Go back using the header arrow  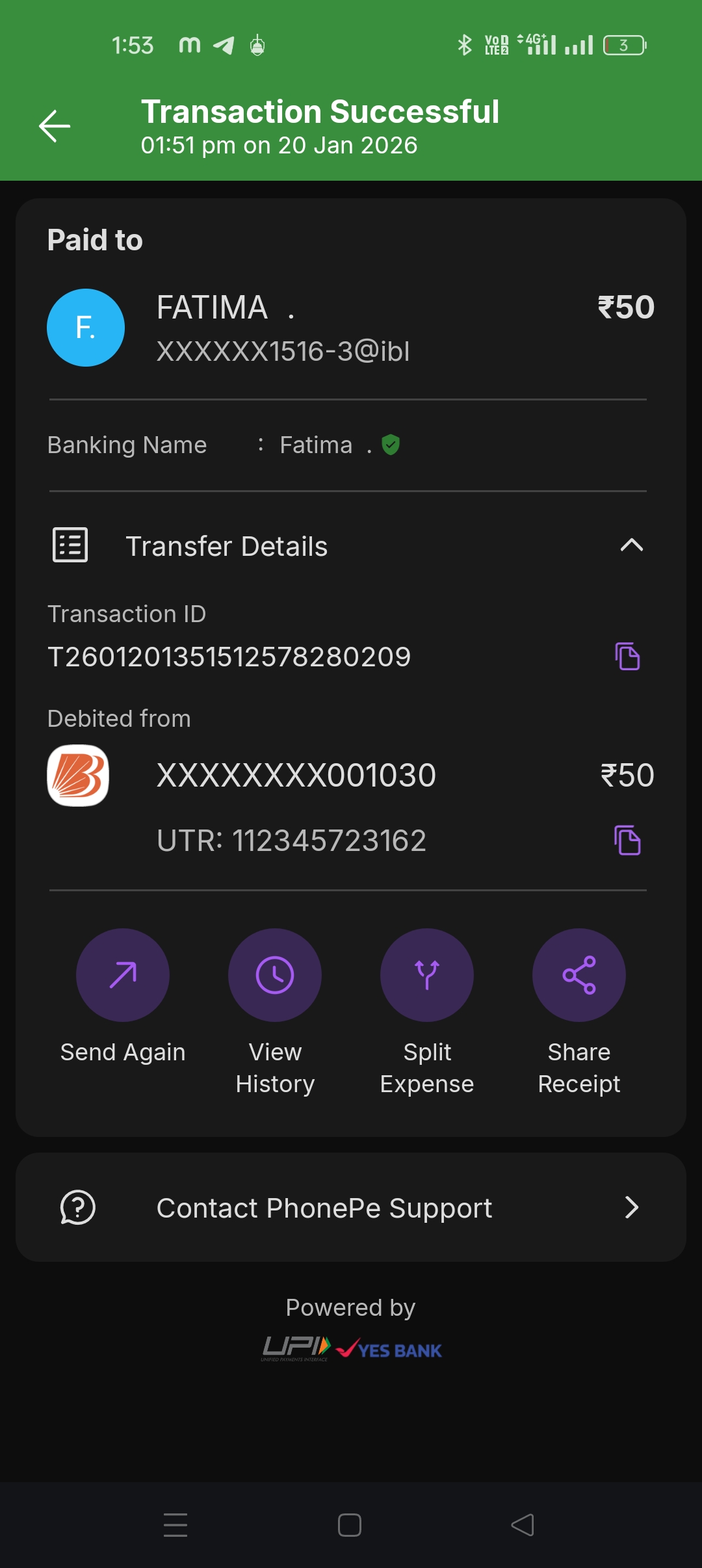(x=55, y=126)
